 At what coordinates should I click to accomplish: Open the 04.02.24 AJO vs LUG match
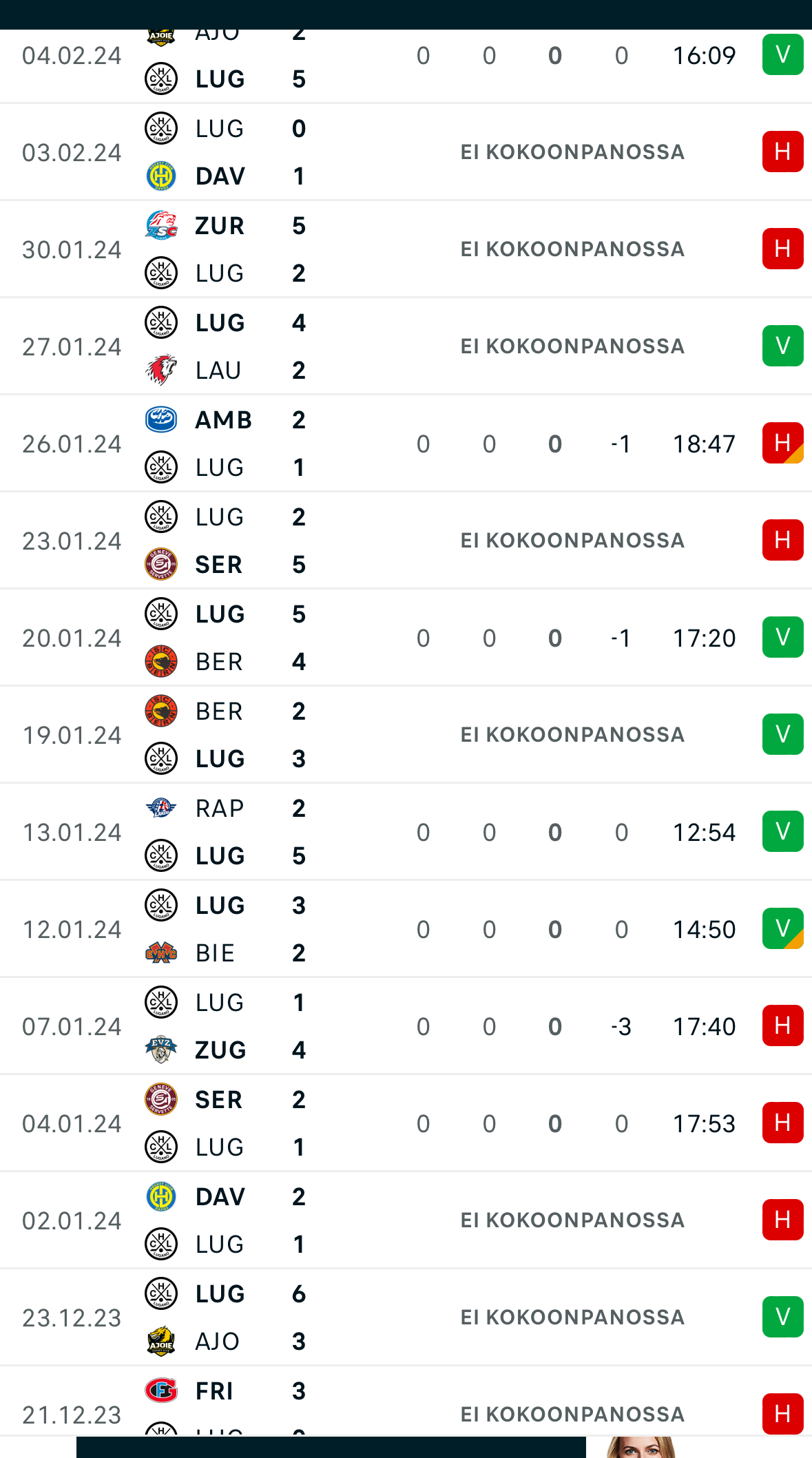[x=406, y=66]
